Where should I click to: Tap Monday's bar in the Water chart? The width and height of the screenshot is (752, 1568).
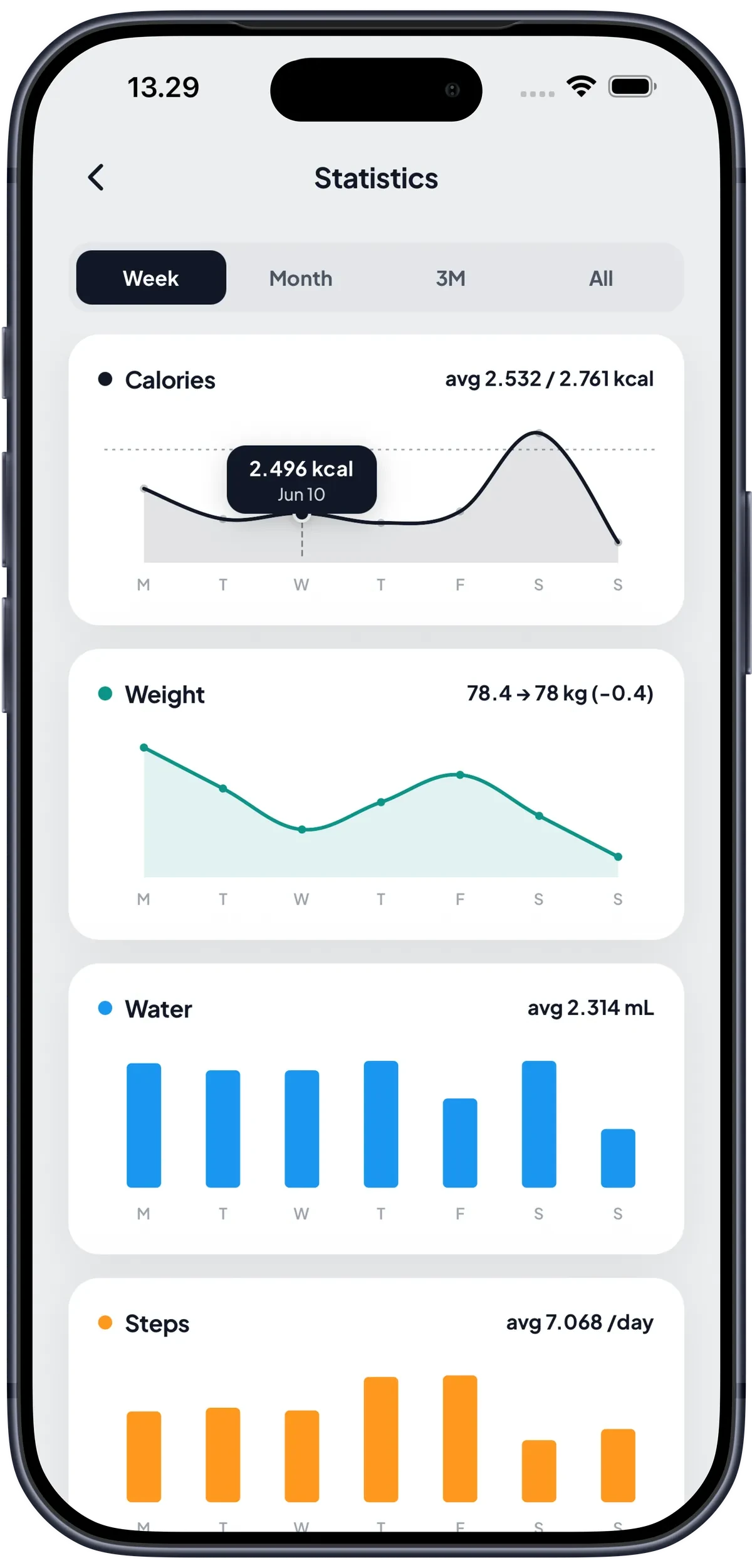tap(144, 1125)
